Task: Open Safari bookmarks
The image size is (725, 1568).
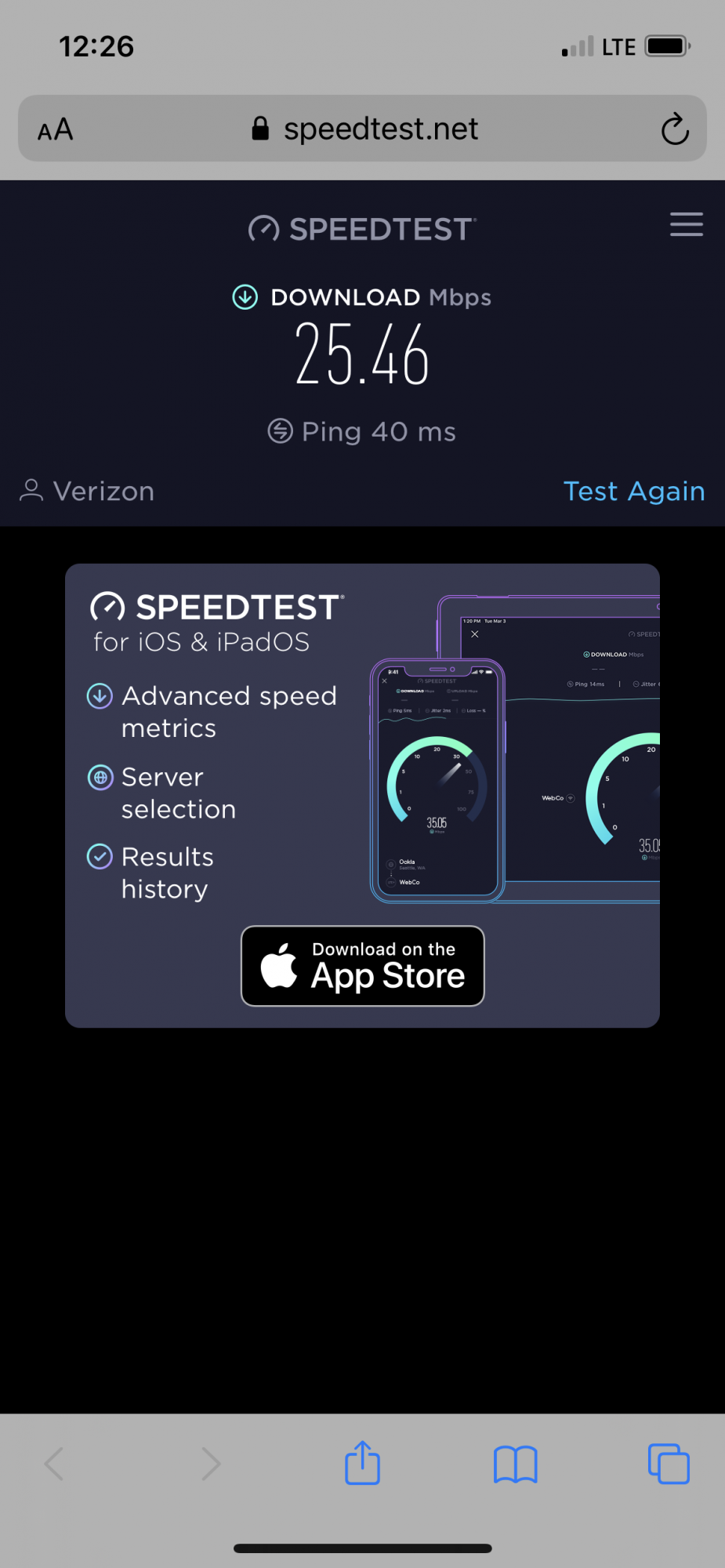Action: click(x=516, y=1464)
